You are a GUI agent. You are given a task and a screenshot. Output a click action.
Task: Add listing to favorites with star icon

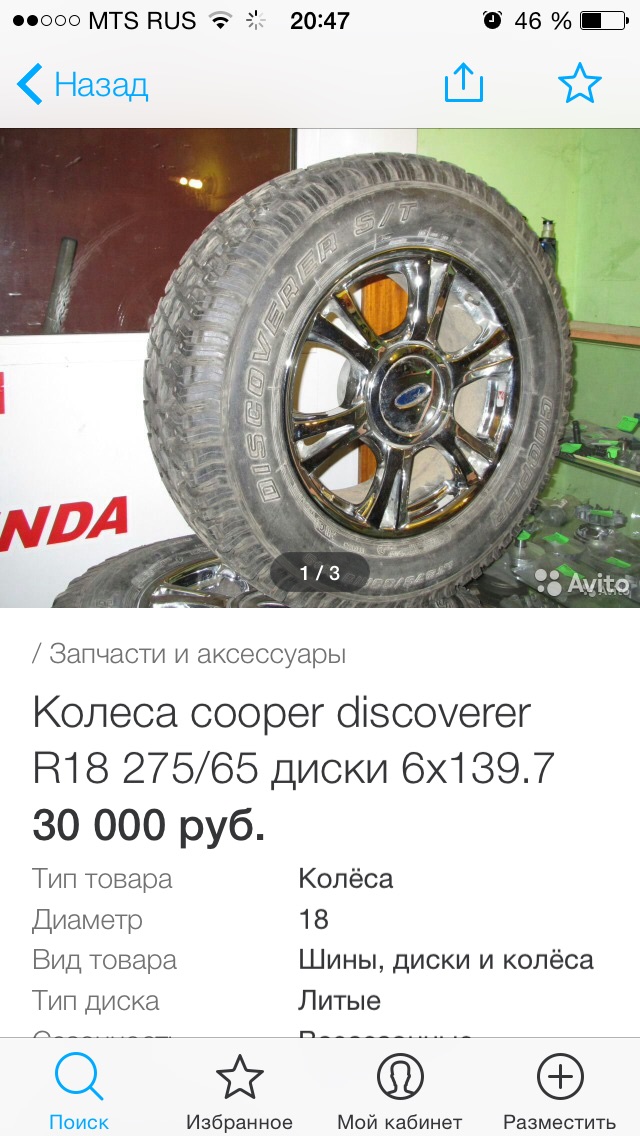579,84
